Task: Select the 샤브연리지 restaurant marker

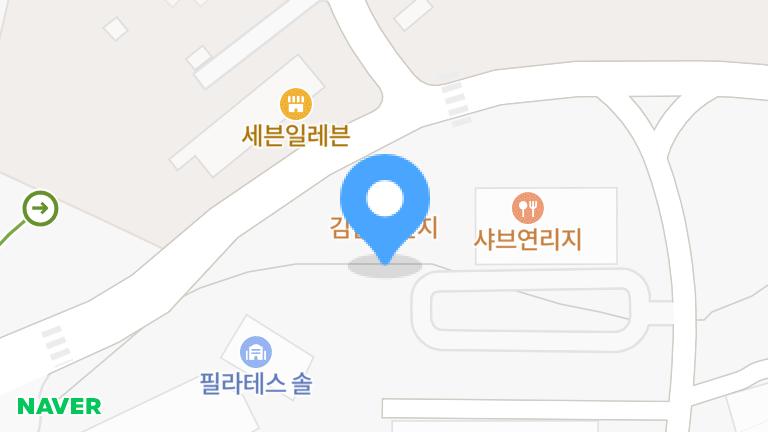Action: click(528, 208)
